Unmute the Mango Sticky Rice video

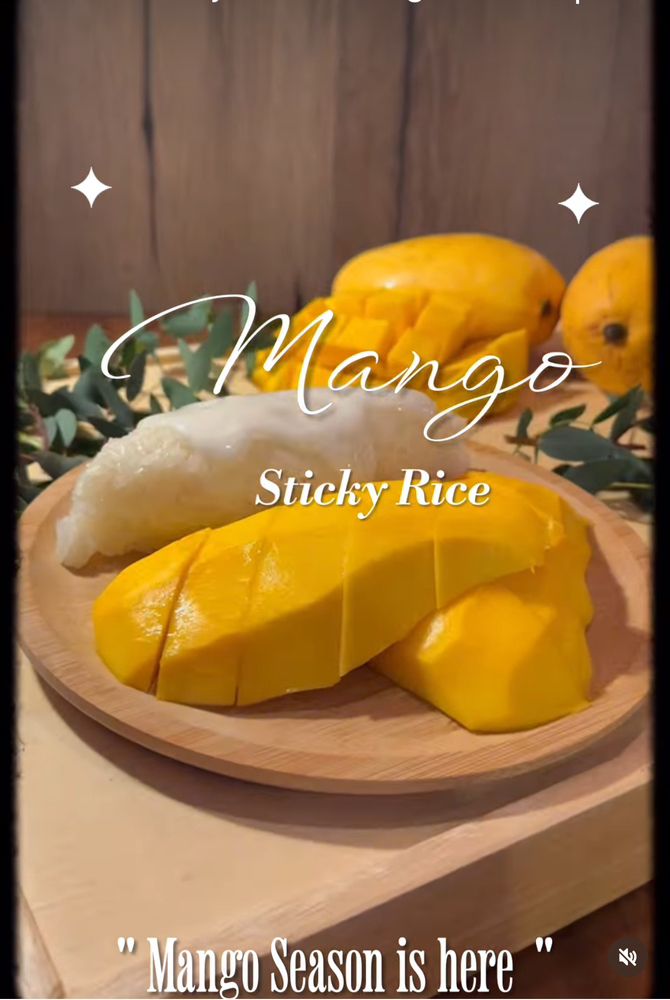627,957
